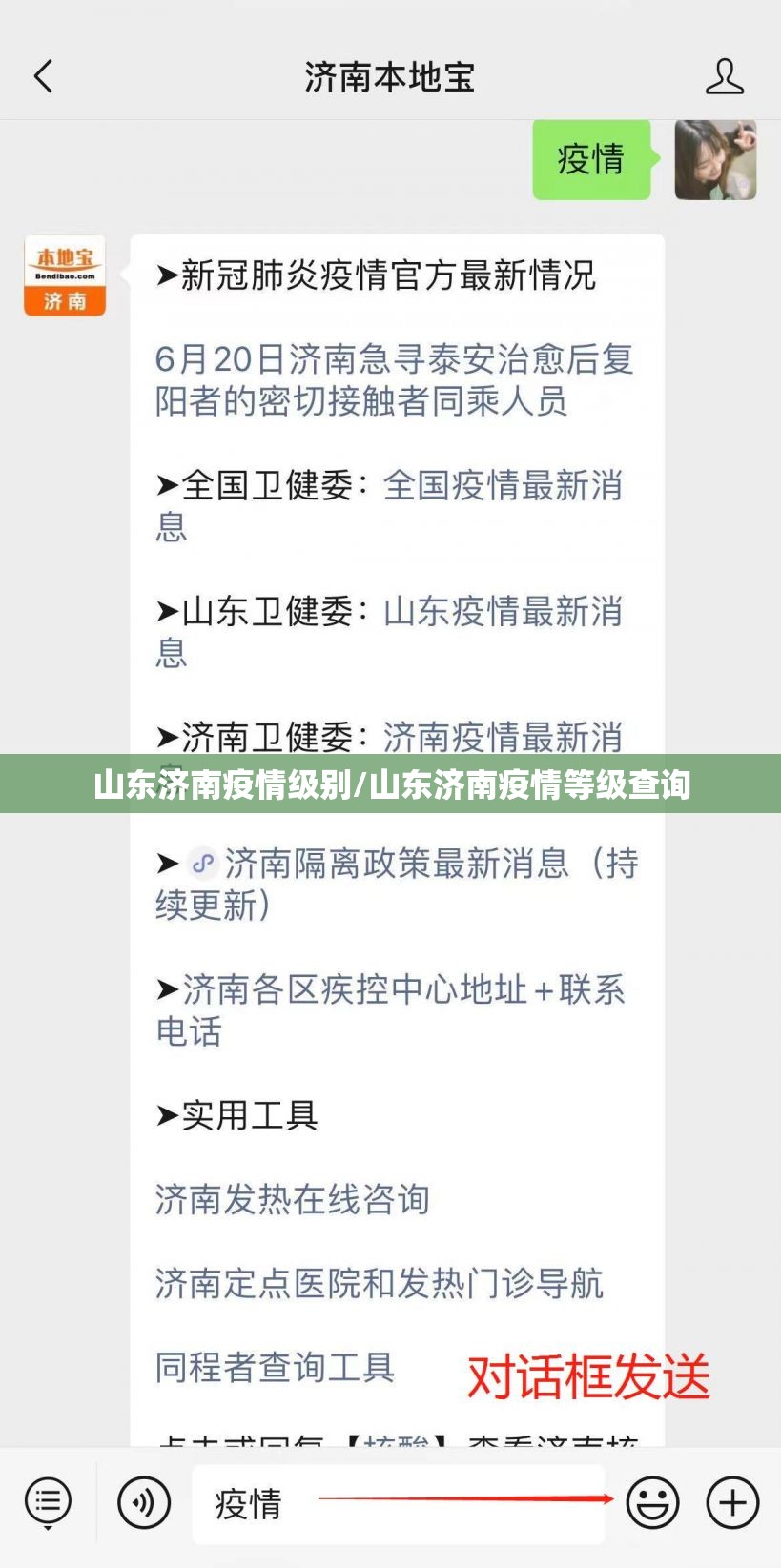This screenshot has height=1568, width=781.
Task: Open the 济南发热在线咨询 link
Action: pyautogui.click(x=292, y=1199)
